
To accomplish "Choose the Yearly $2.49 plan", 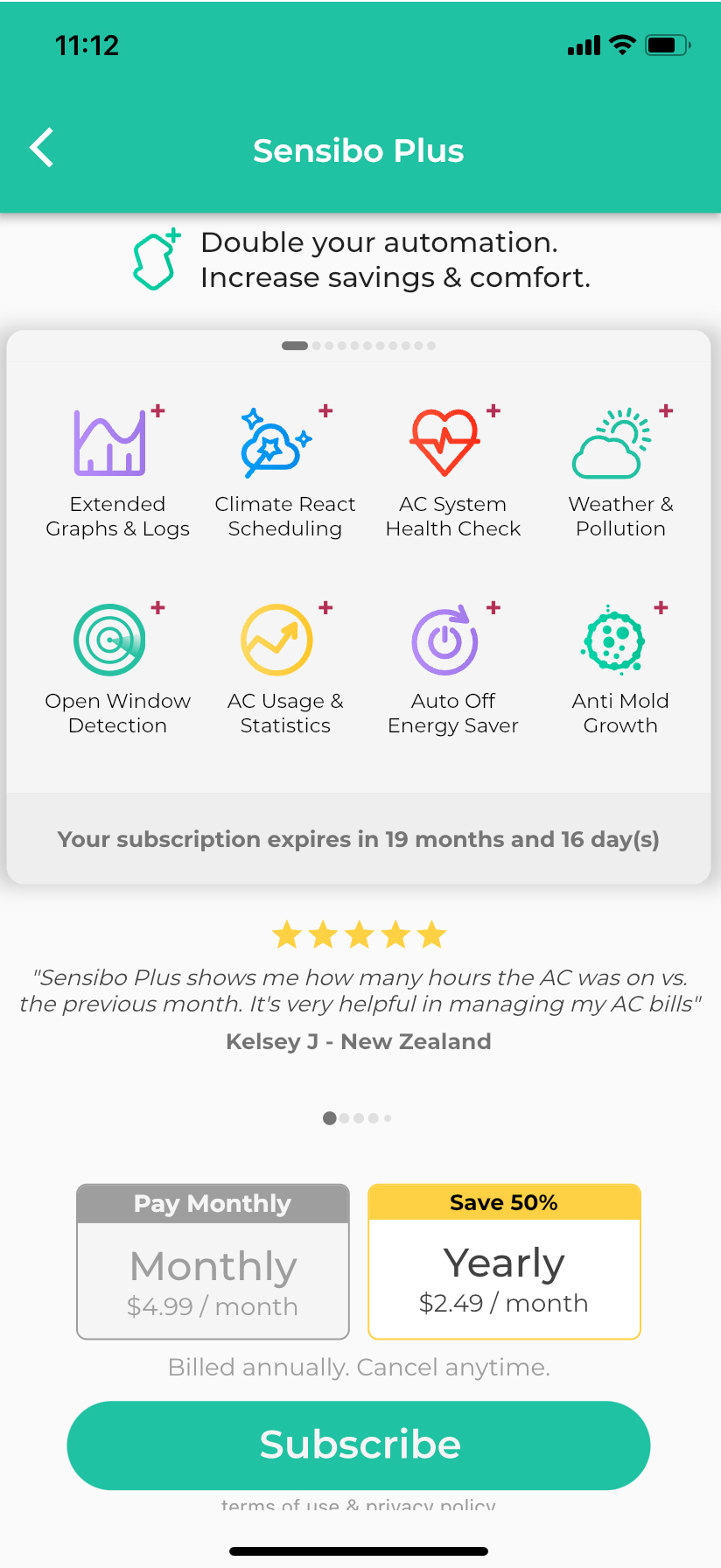I will 504,1263.
